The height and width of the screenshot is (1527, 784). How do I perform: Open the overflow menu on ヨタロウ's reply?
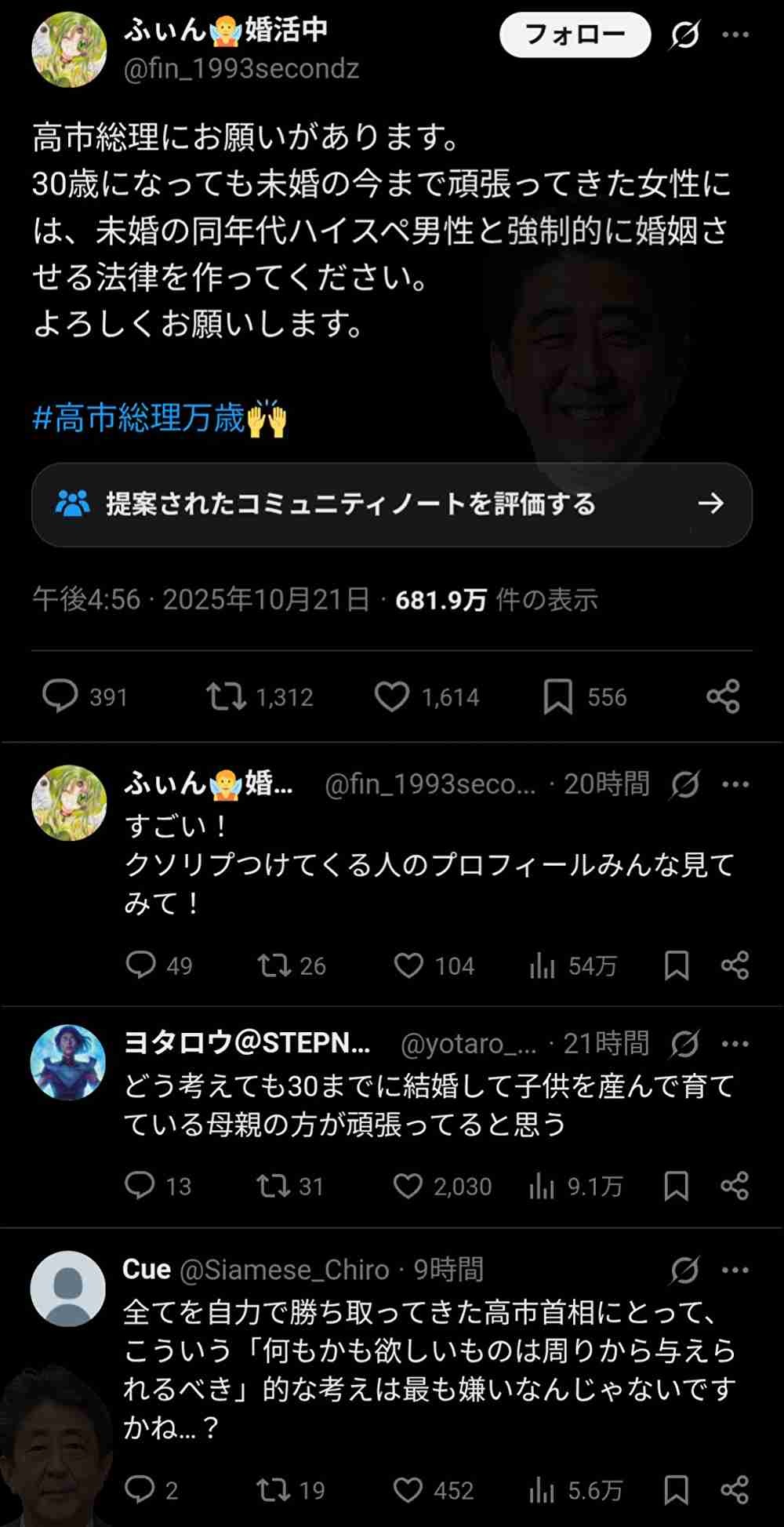[735, 1044]
